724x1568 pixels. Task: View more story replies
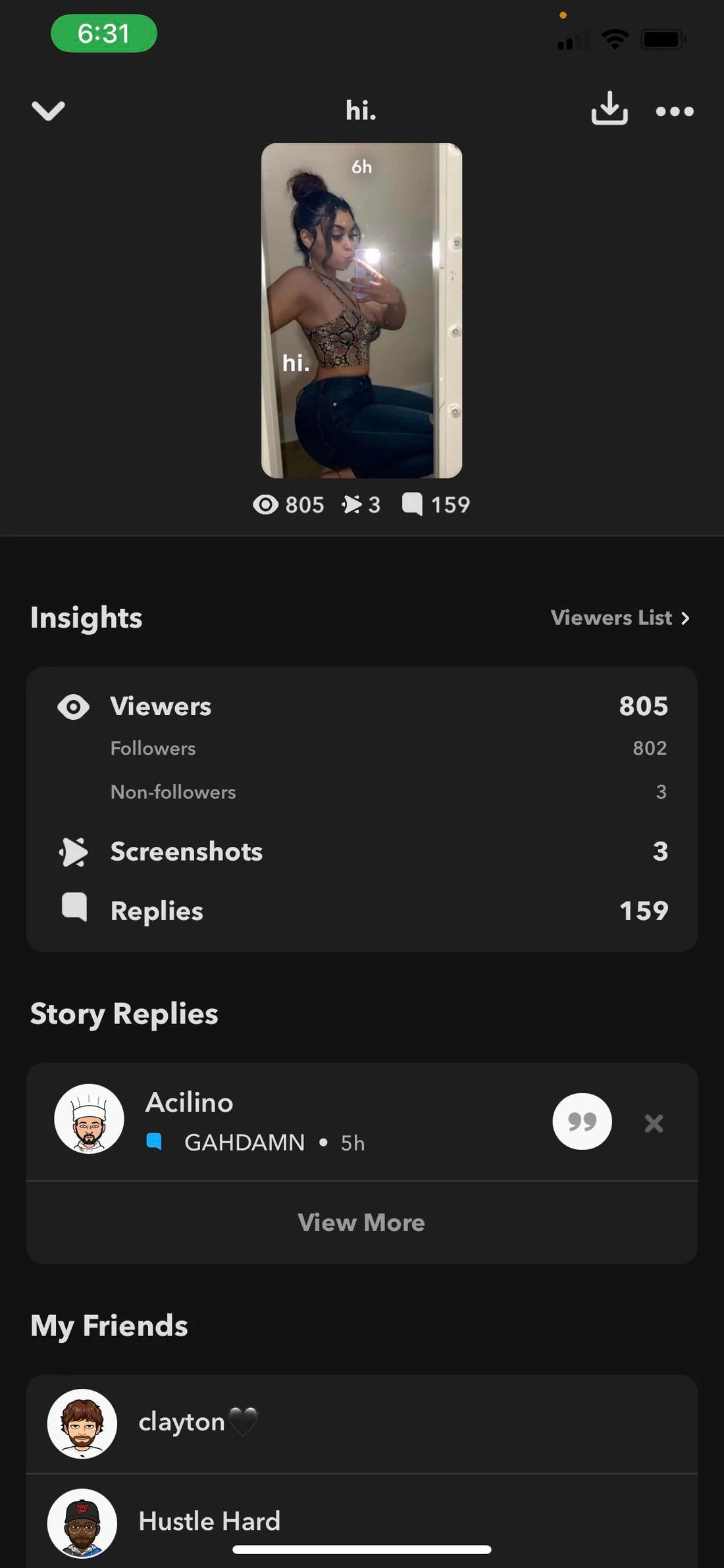pos(361,1223)
